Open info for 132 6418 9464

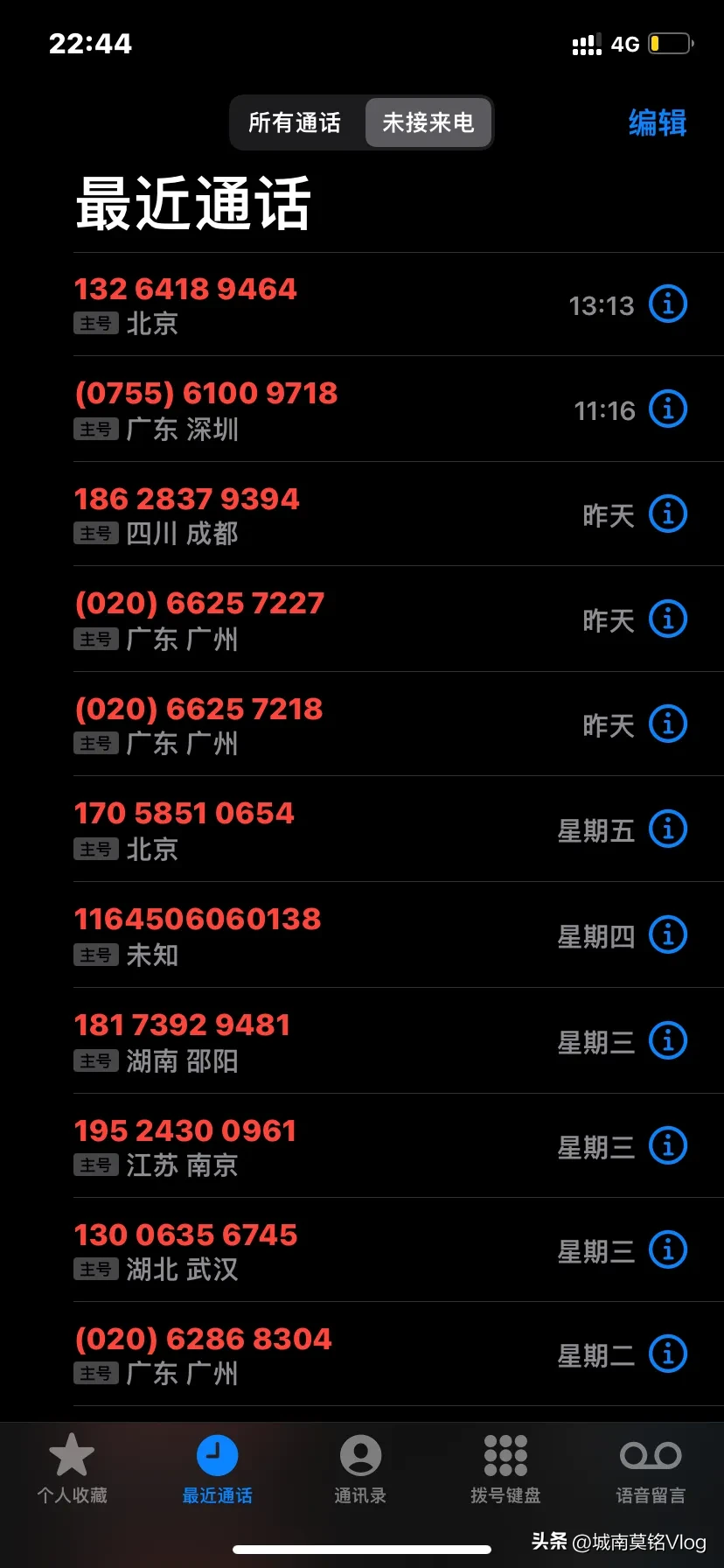click(668, 304)
